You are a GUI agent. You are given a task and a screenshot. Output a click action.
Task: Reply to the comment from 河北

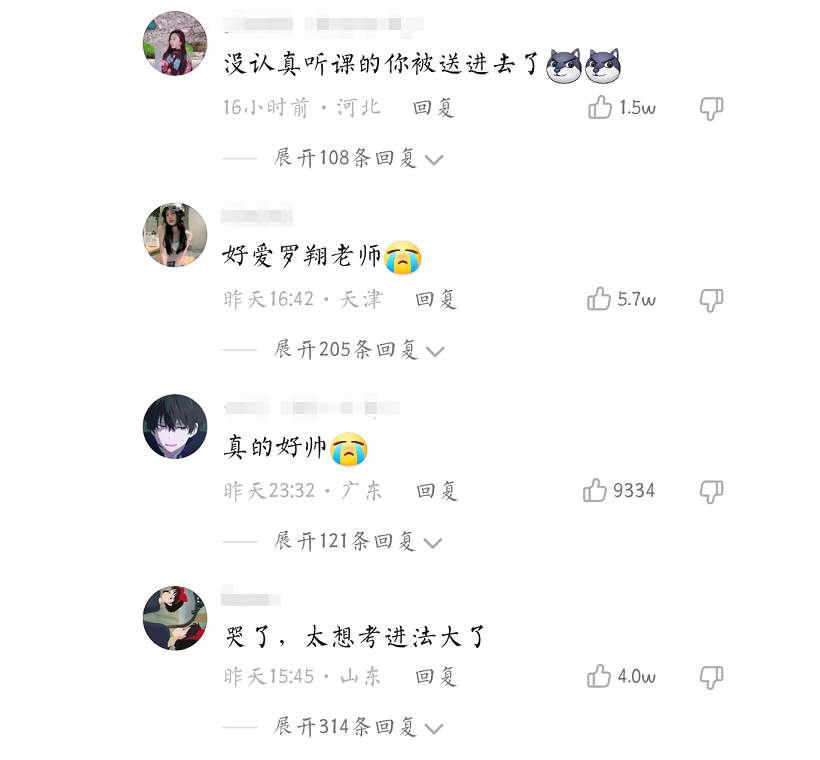[434, 108]
